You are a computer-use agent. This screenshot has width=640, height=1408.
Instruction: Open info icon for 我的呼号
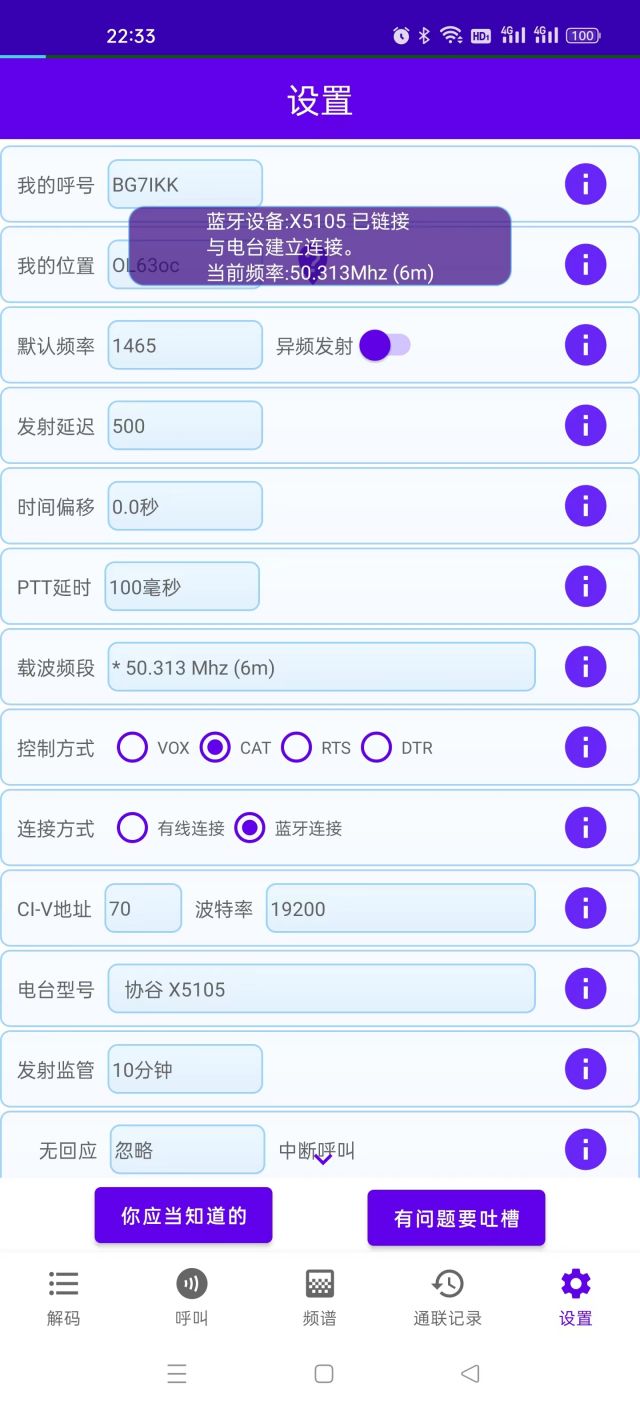point(585,184)
